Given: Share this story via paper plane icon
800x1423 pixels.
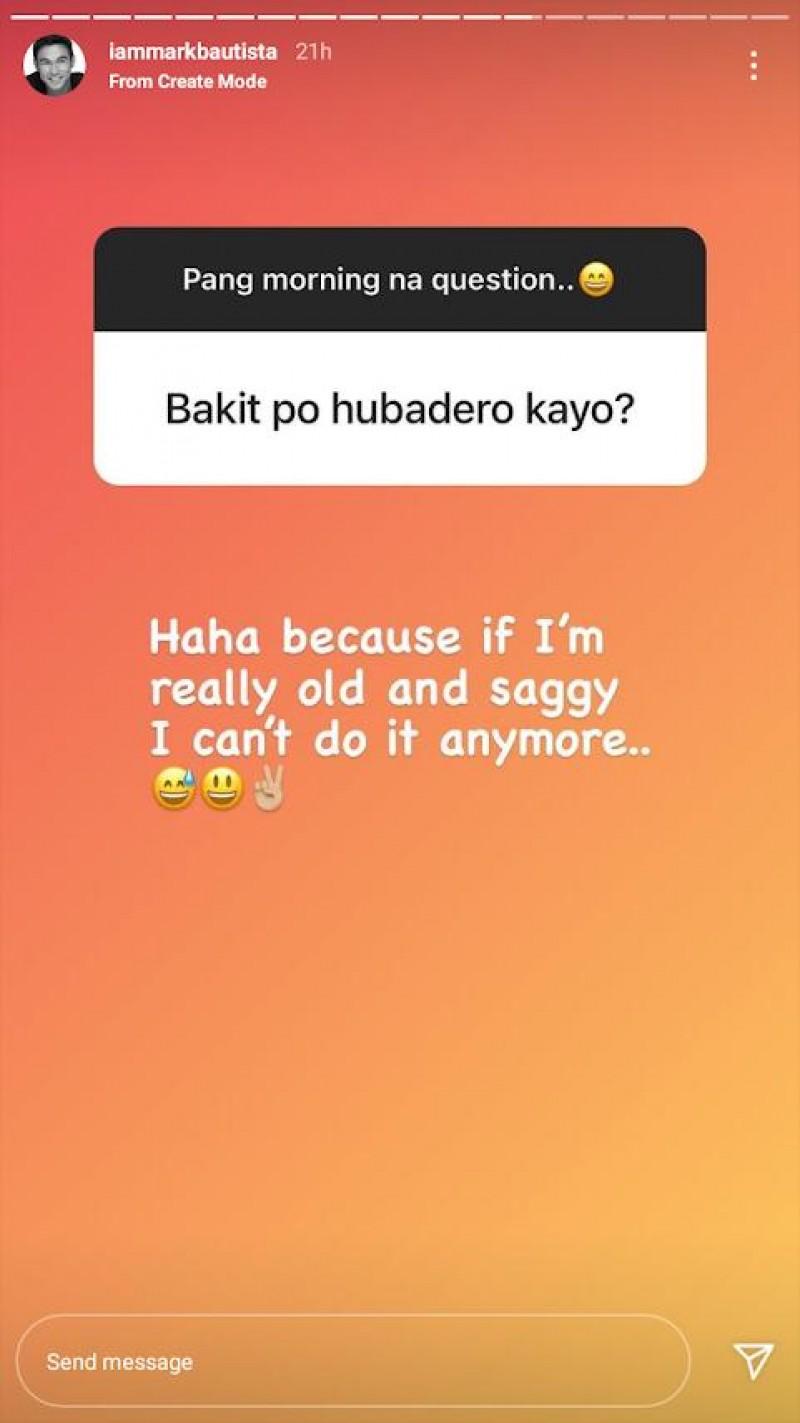Looking at the screenshot, I should [x=752, y=1361].
